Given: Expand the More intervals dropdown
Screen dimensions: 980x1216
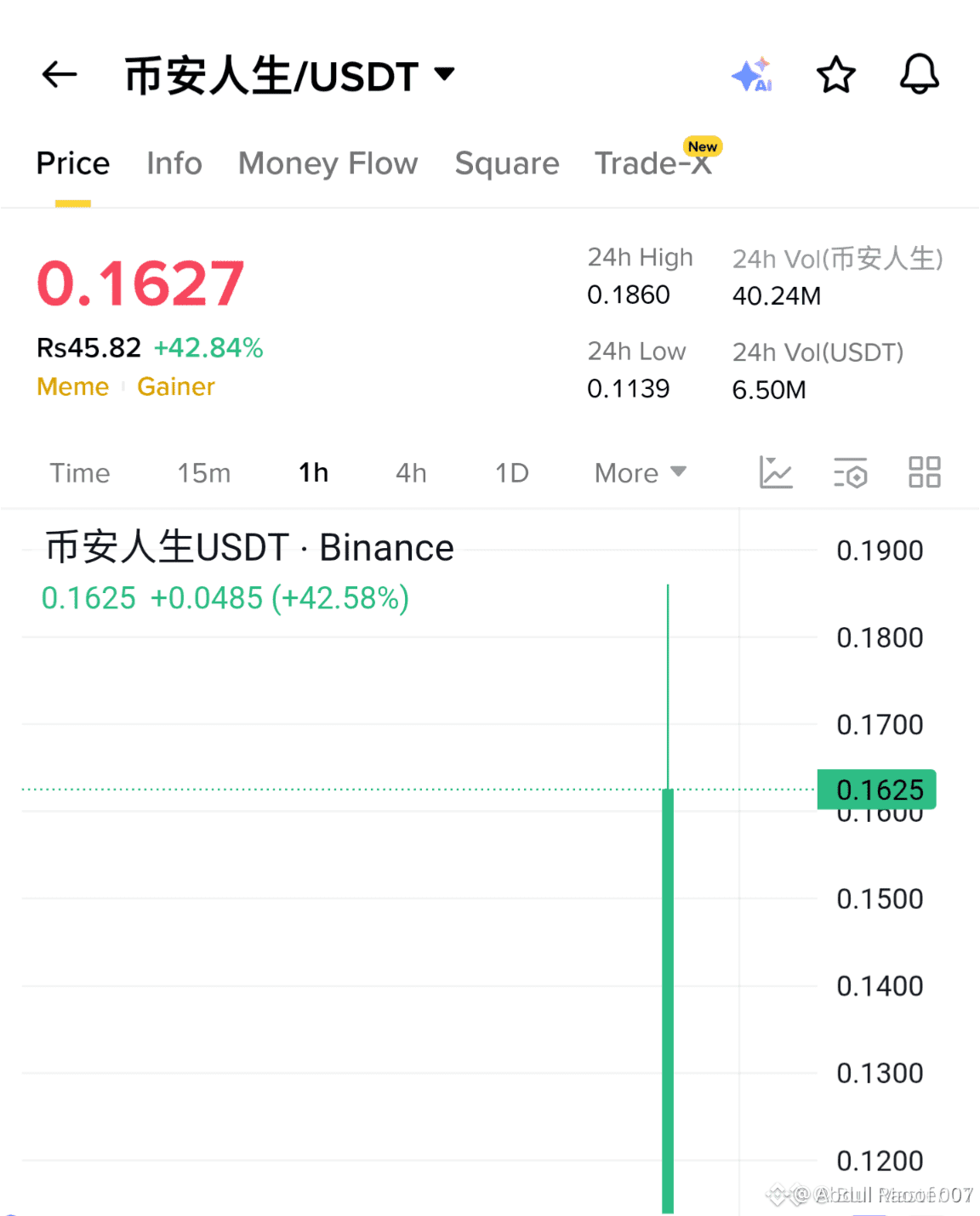Looking at the screenshot, I should point(639,472).
